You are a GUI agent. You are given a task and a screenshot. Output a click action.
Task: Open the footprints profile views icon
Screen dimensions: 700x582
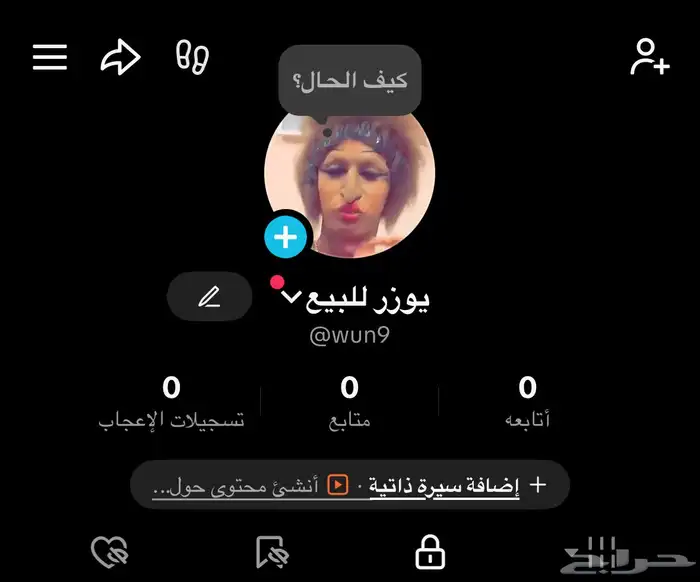click(191, 57)
